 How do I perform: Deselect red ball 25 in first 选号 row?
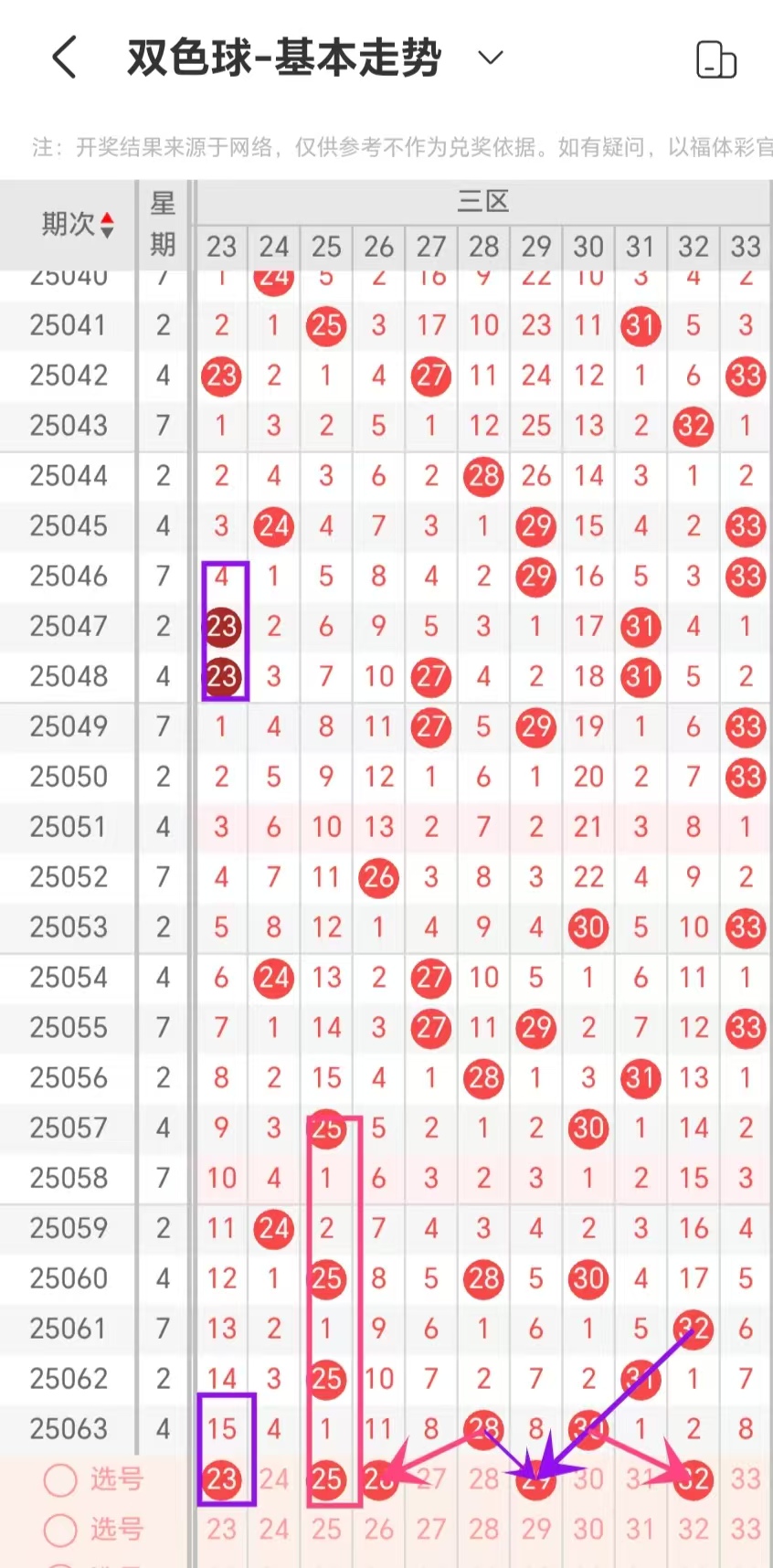(x=326, y=1479)
